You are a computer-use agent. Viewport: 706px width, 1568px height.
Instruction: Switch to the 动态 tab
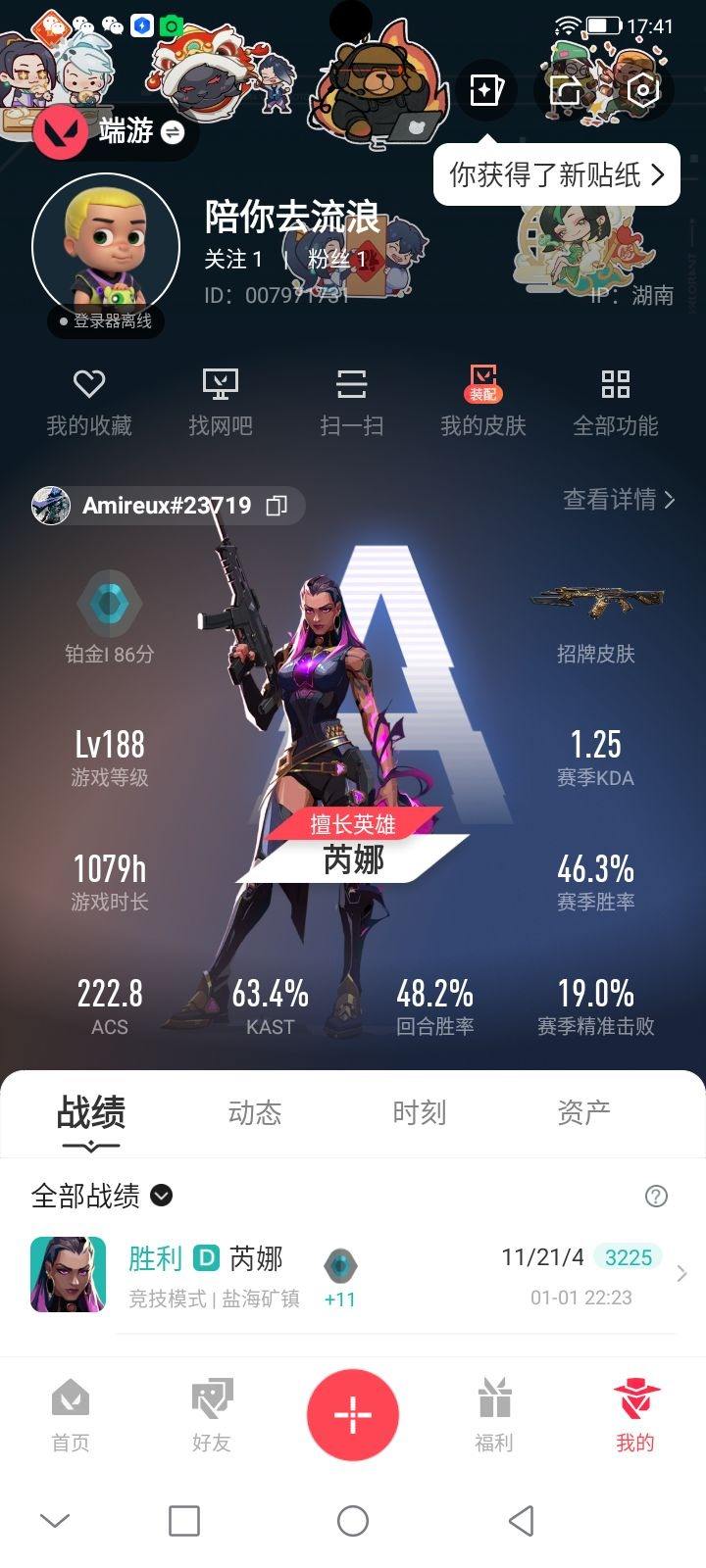pyautogui.click(x=254, y=1112)
